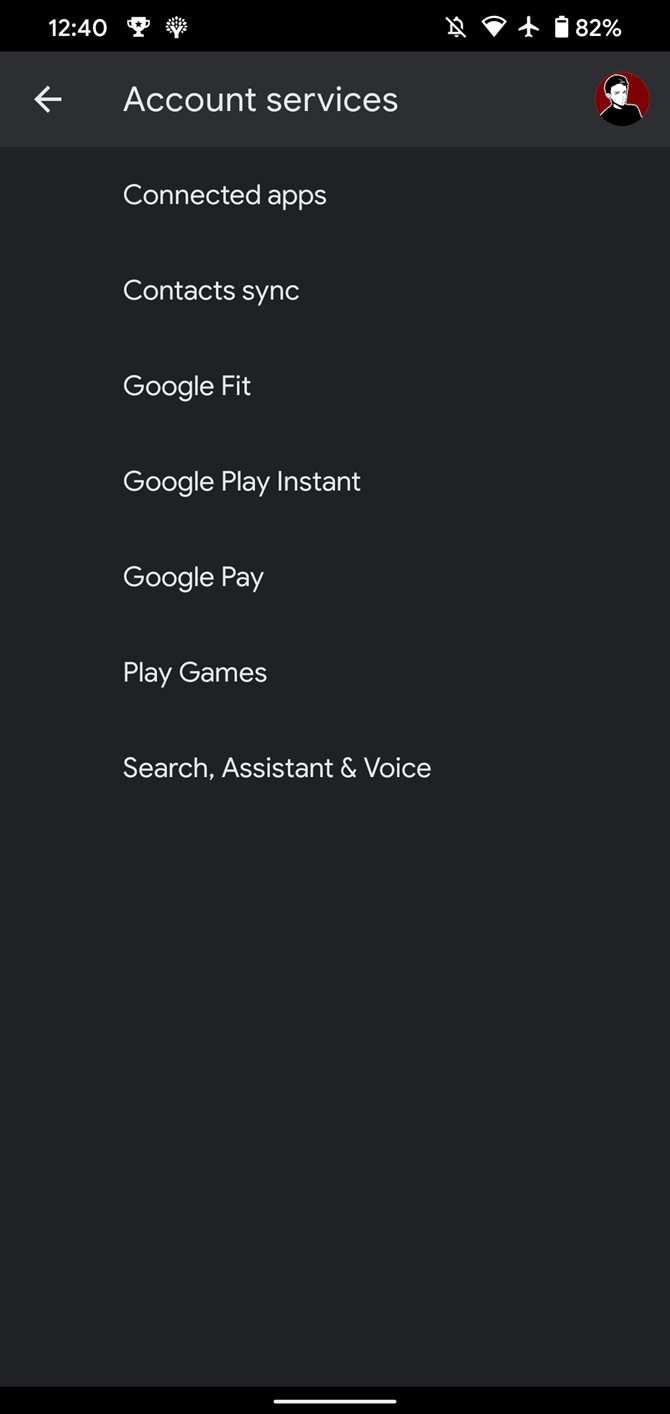Viewport: 670px width, 1414px height.
Task: Select Contacts sync
Action: coord(211,291)
